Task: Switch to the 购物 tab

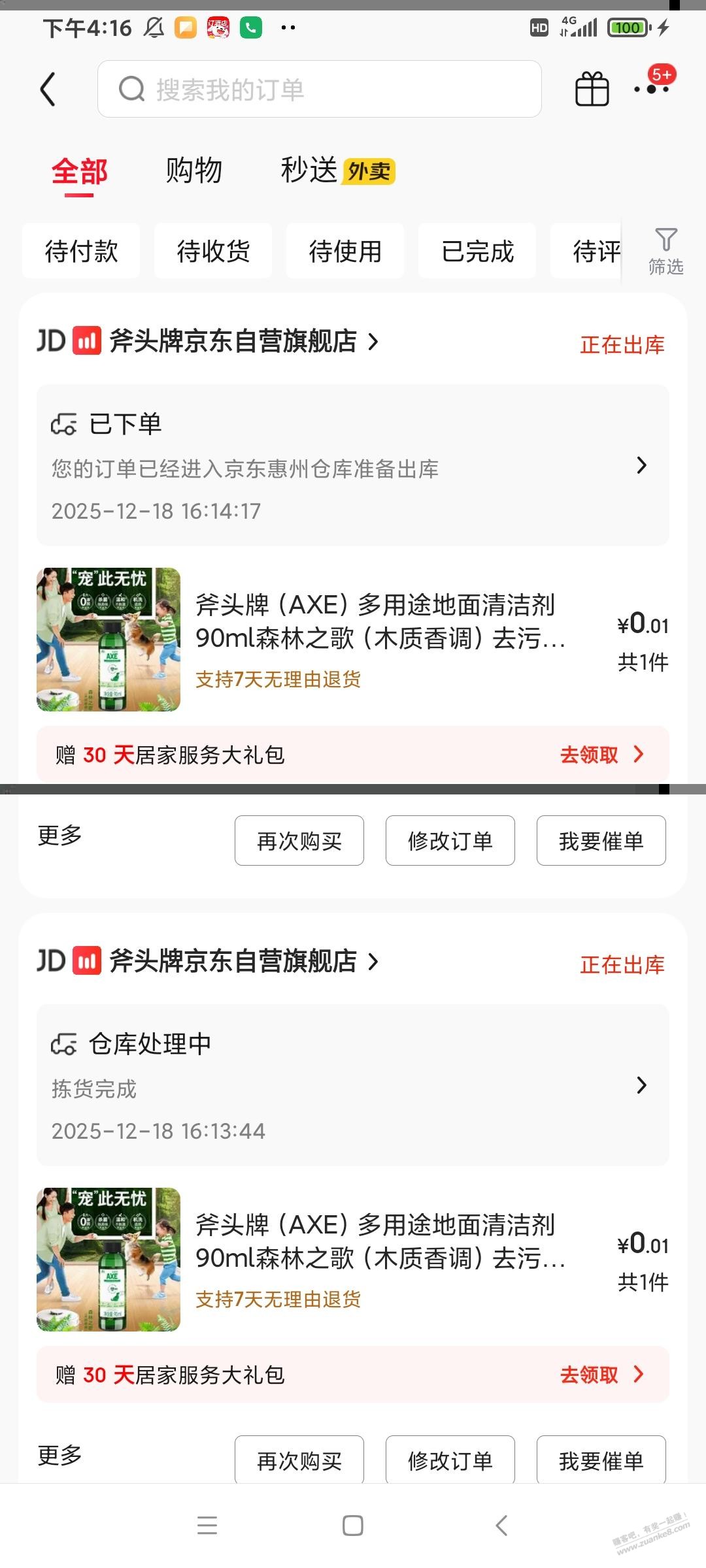Action: tap(193, 171)
